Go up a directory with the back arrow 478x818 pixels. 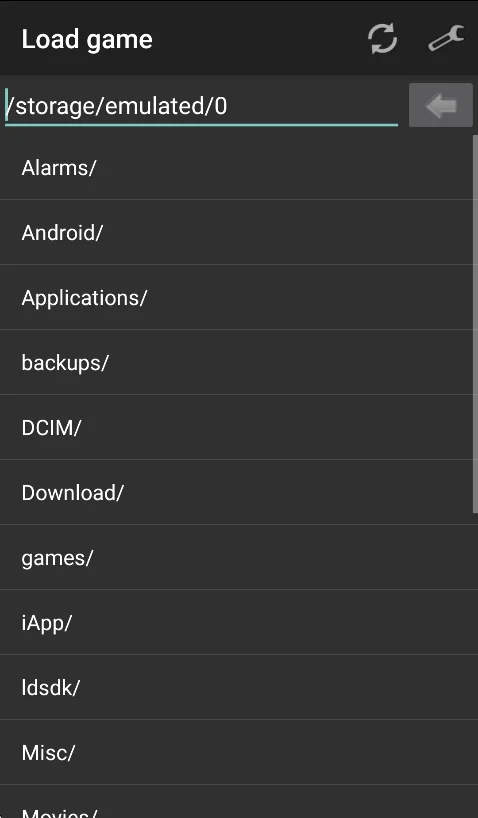coord(440,105)
